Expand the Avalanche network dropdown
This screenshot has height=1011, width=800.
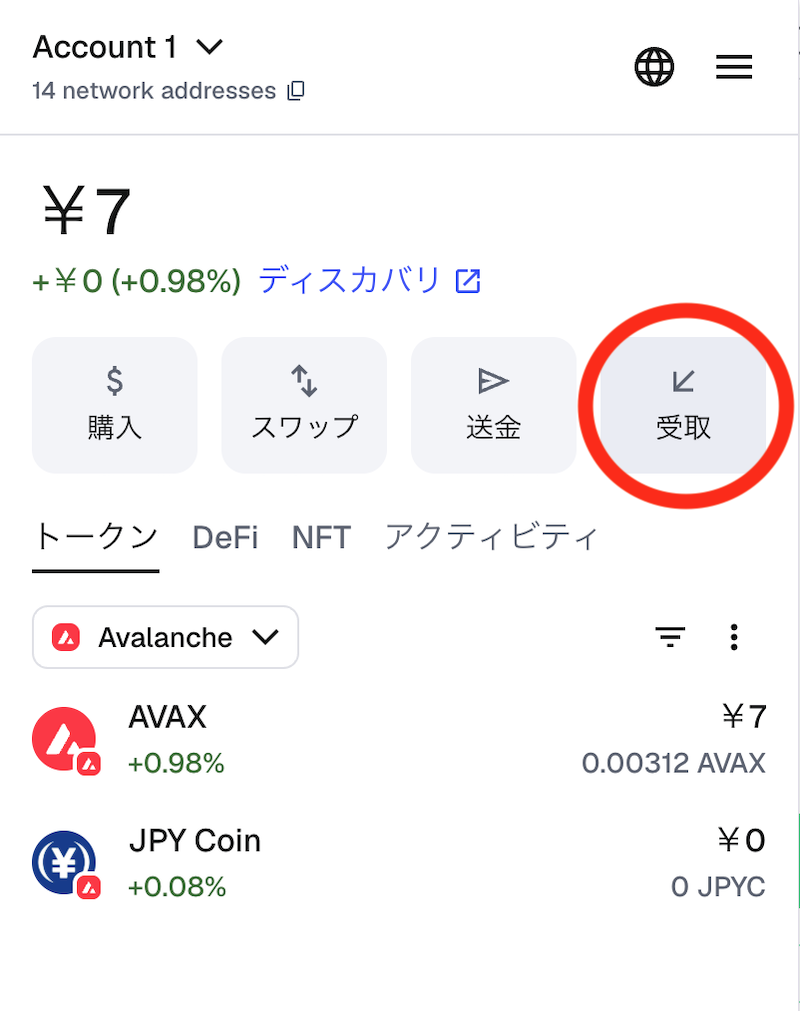click(165, 637)
